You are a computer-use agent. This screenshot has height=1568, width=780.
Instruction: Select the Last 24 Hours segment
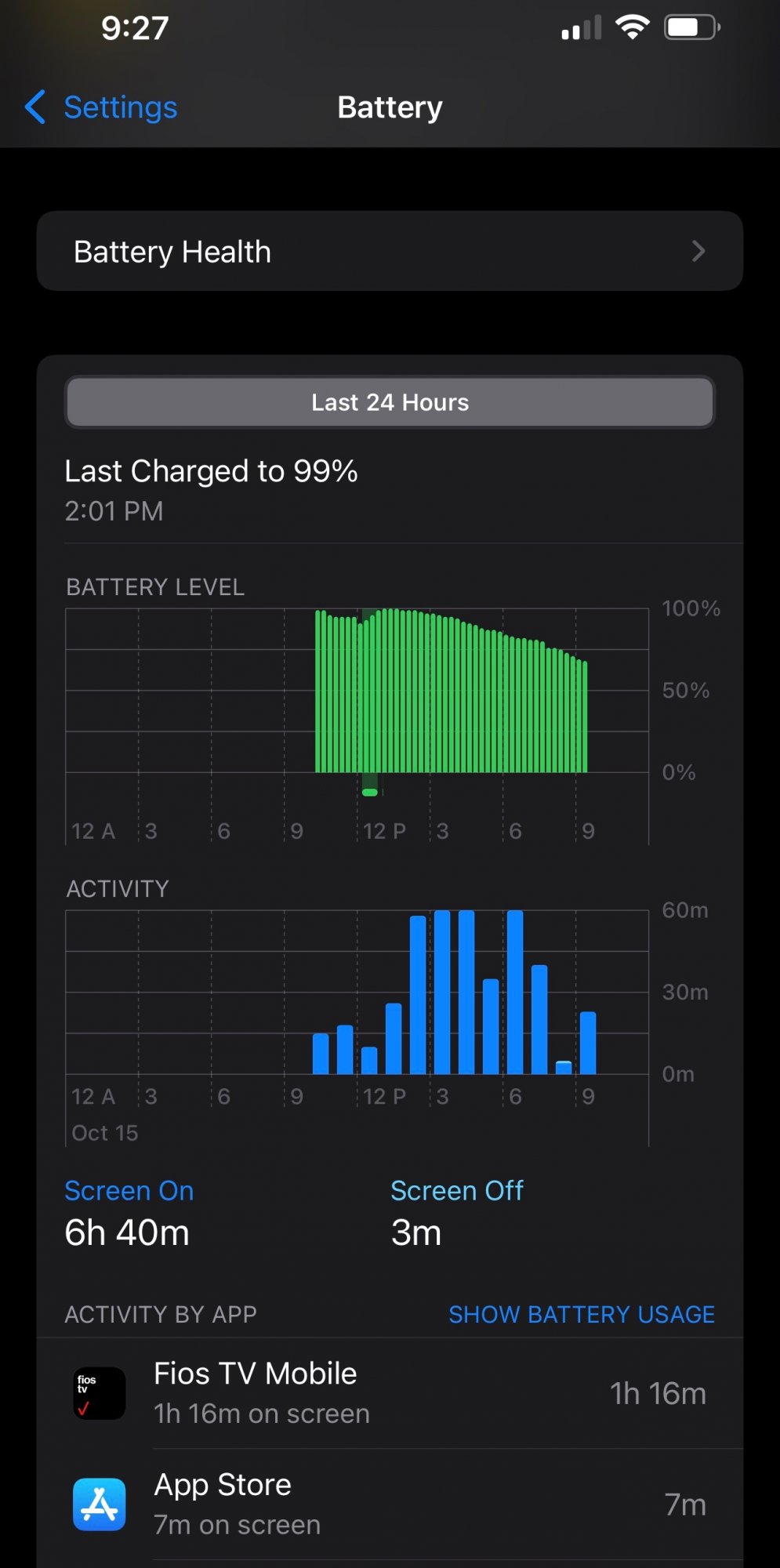click(390, 403)
